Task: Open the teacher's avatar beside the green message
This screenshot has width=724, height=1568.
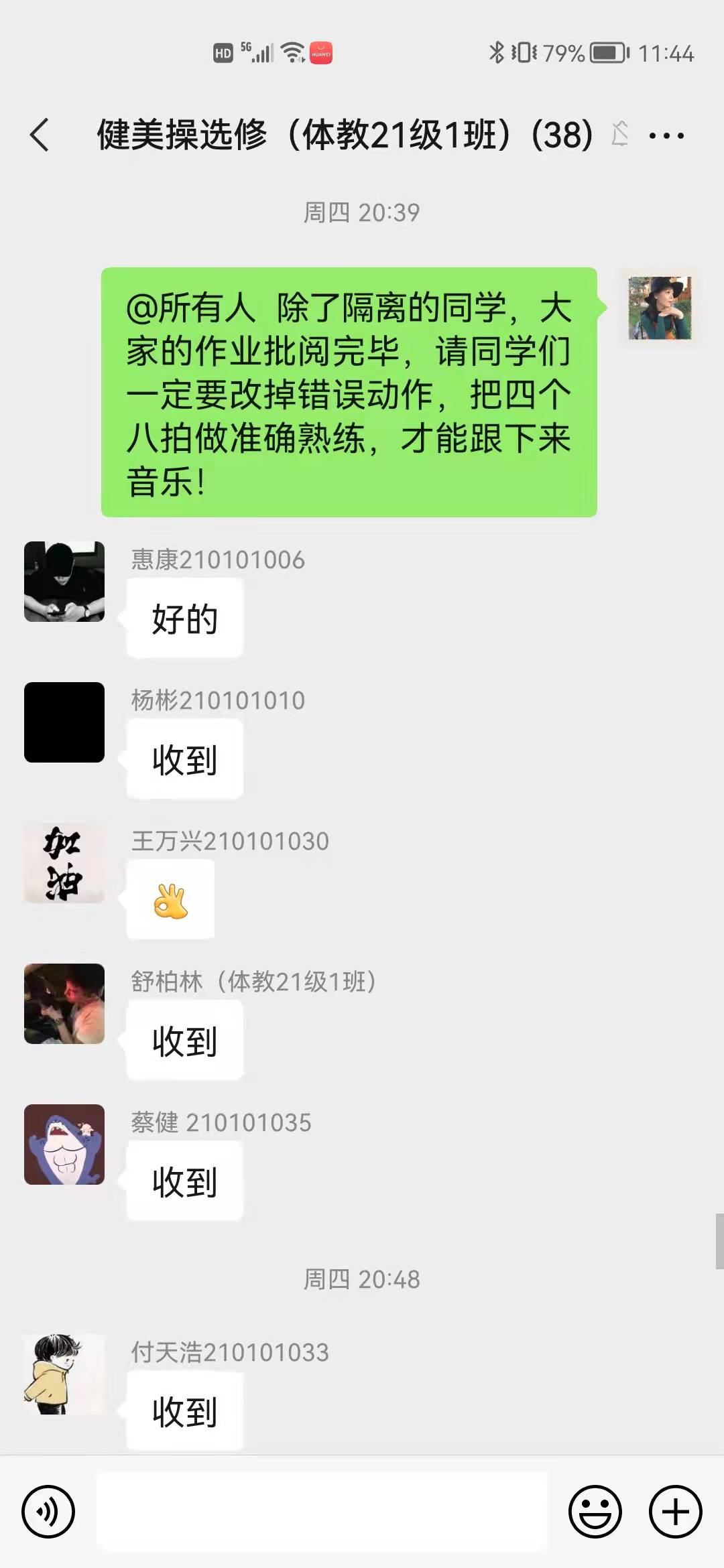Action: pos(660,308)
